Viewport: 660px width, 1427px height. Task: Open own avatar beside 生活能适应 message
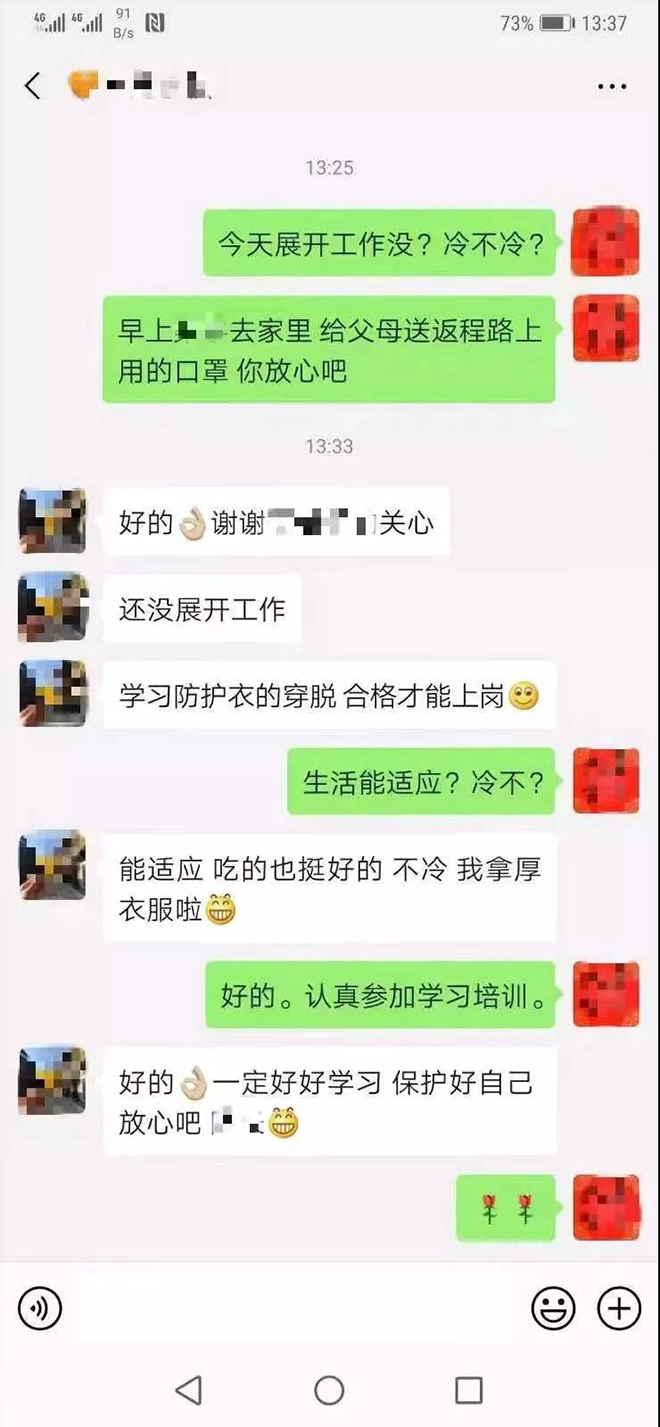[x=606, y=781]
